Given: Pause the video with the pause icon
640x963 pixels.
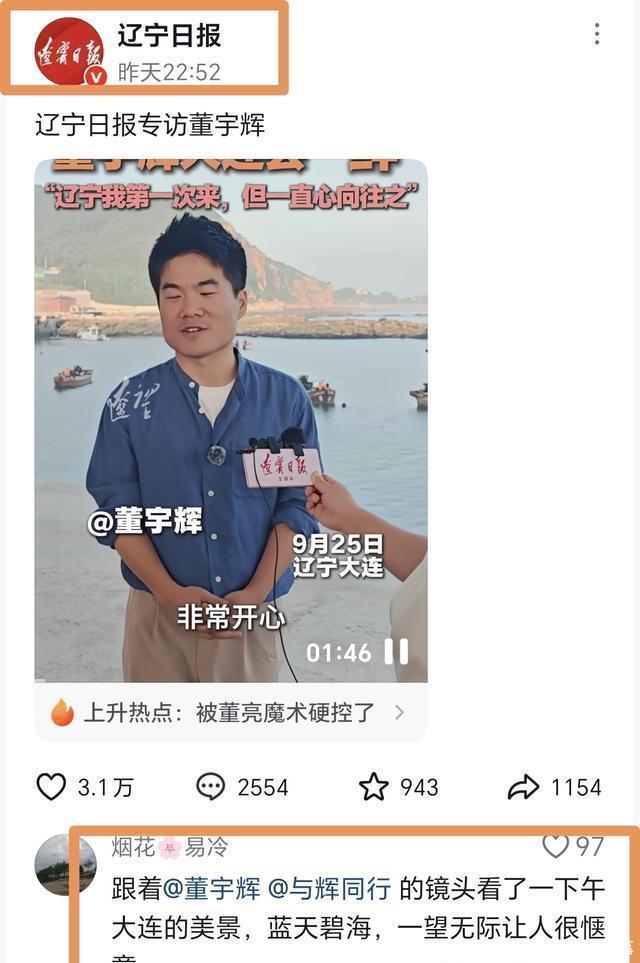Looking at the screenshot, I should pyautogui.click(x=397, y=652).
